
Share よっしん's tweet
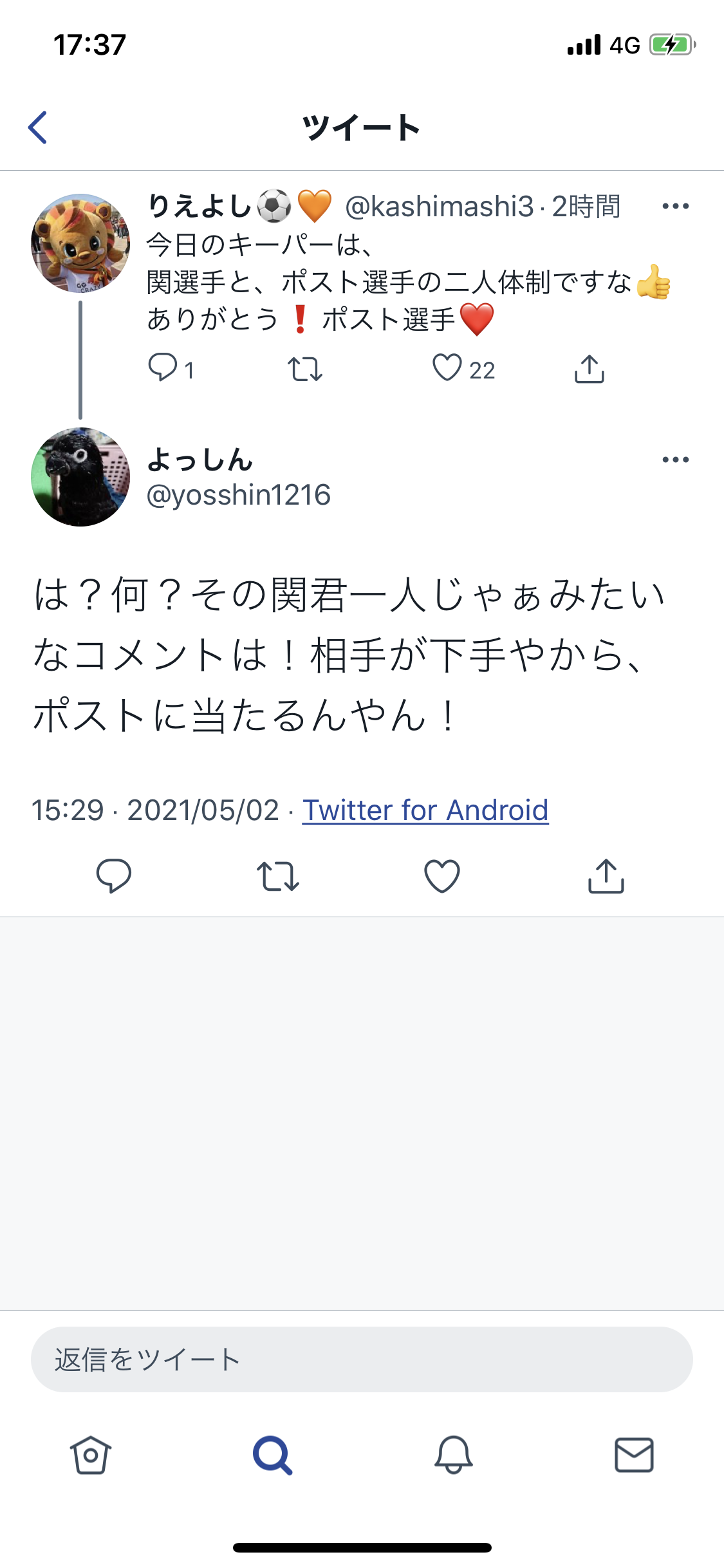(x=606, y=876)
